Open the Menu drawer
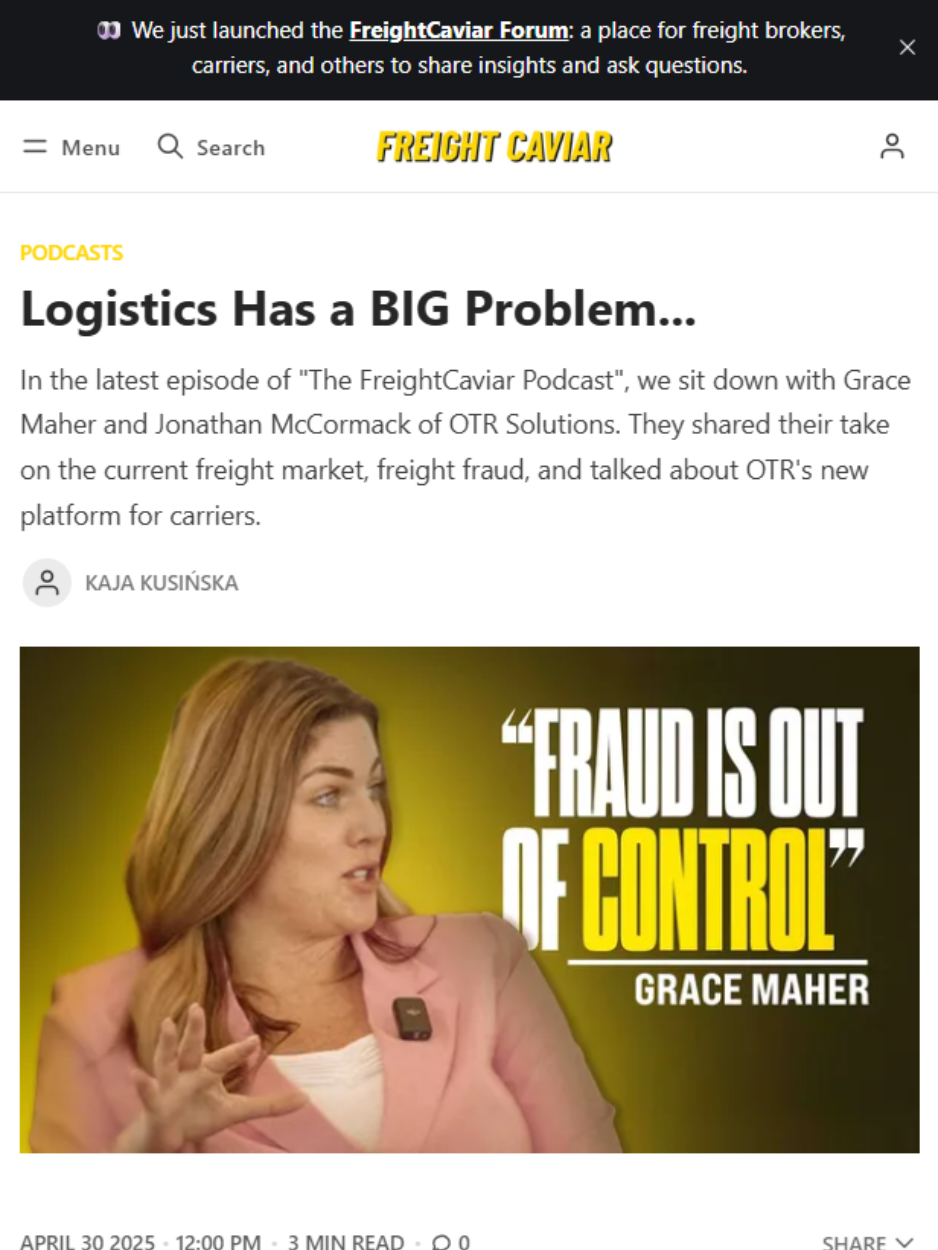 (x=71, y=147)
